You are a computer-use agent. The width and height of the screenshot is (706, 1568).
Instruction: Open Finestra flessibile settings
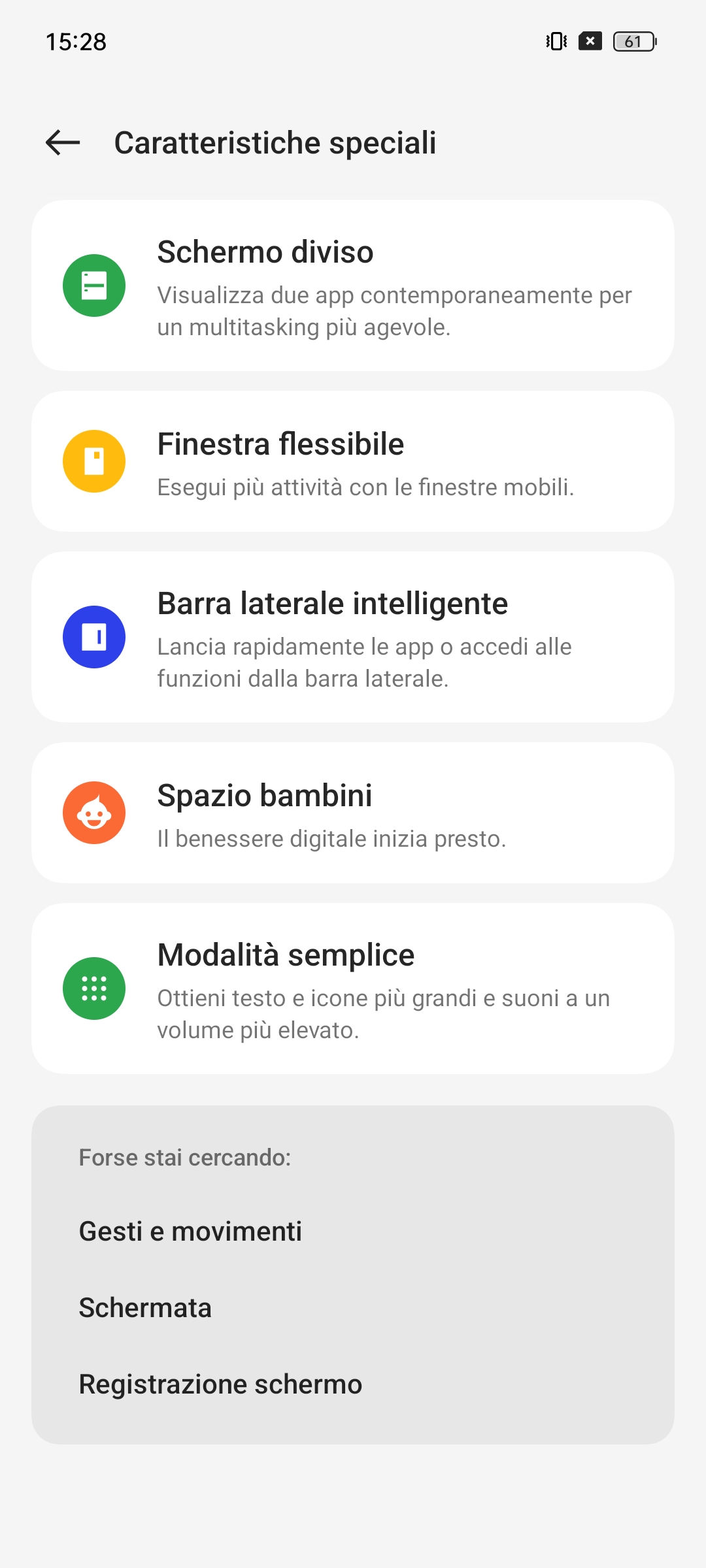(353, 461)
